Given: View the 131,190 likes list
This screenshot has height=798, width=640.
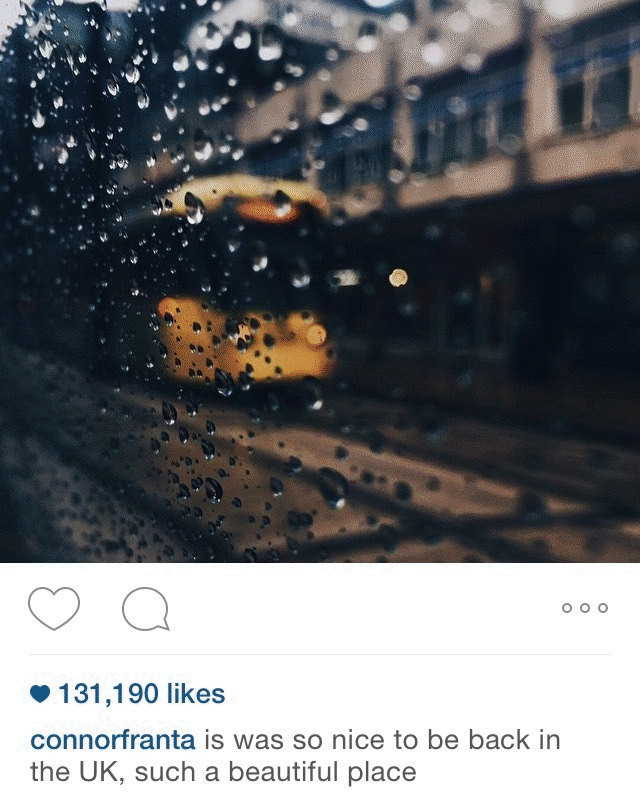Looking at the screenshot, I should [x=140, y=694].
